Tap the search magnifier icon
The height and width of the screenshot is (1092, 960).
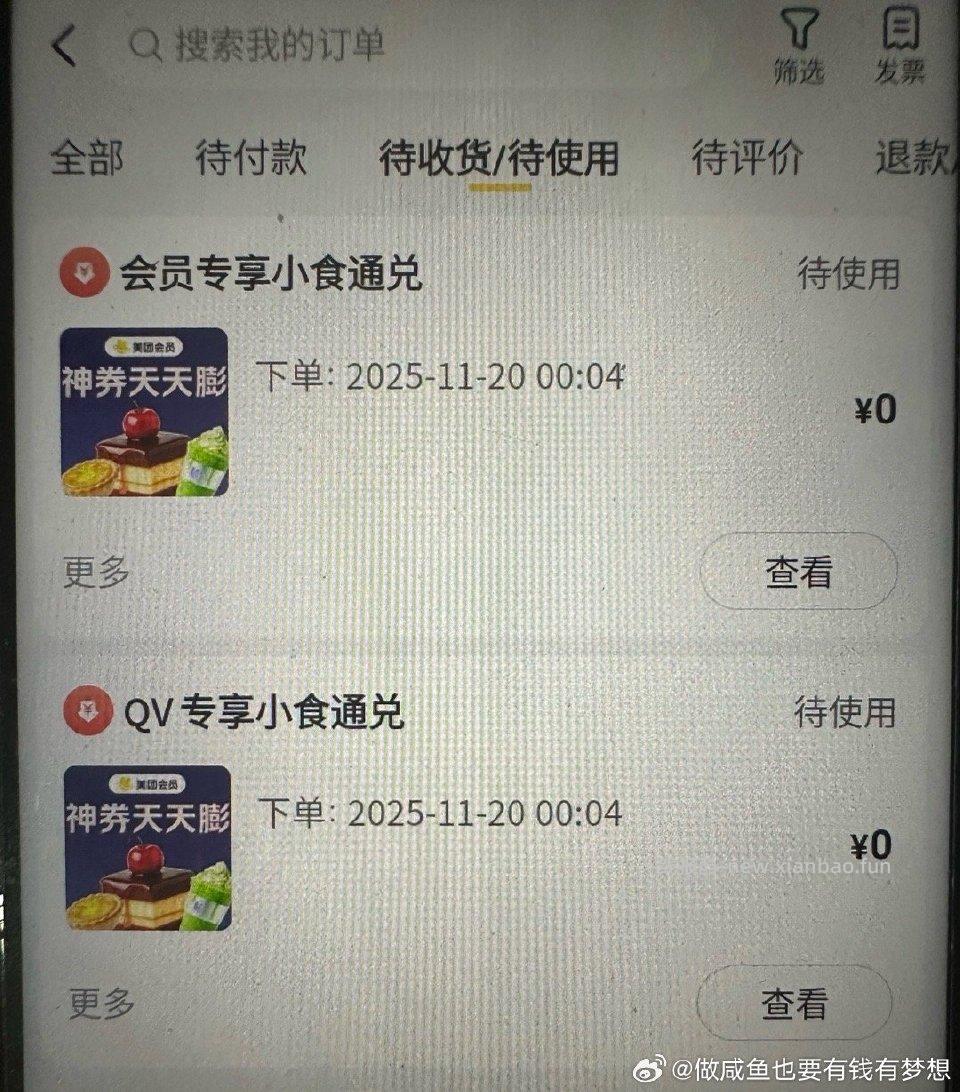click(x=147, y=43)
